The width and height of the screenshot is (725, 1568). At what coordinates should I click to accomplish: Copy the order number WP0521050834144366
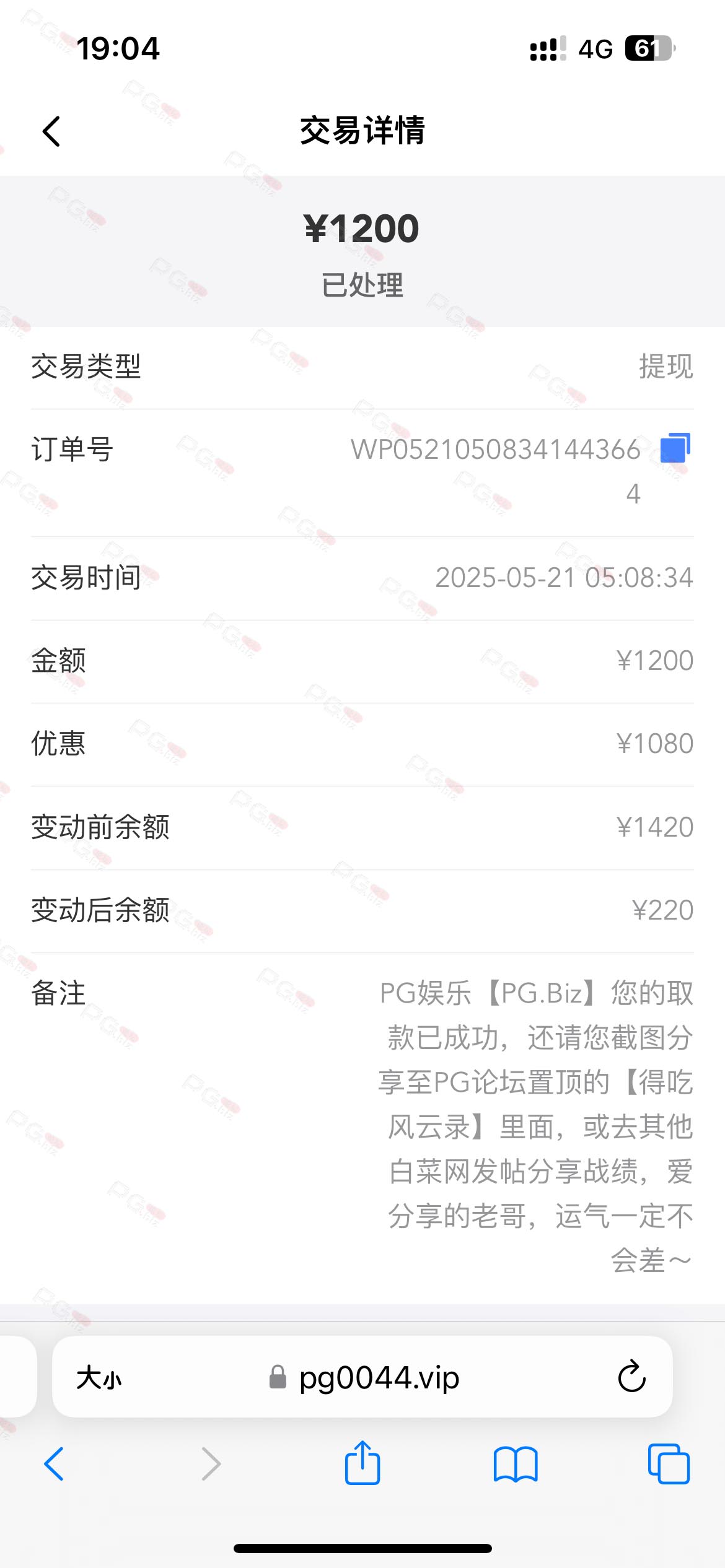tap(675, 448)
